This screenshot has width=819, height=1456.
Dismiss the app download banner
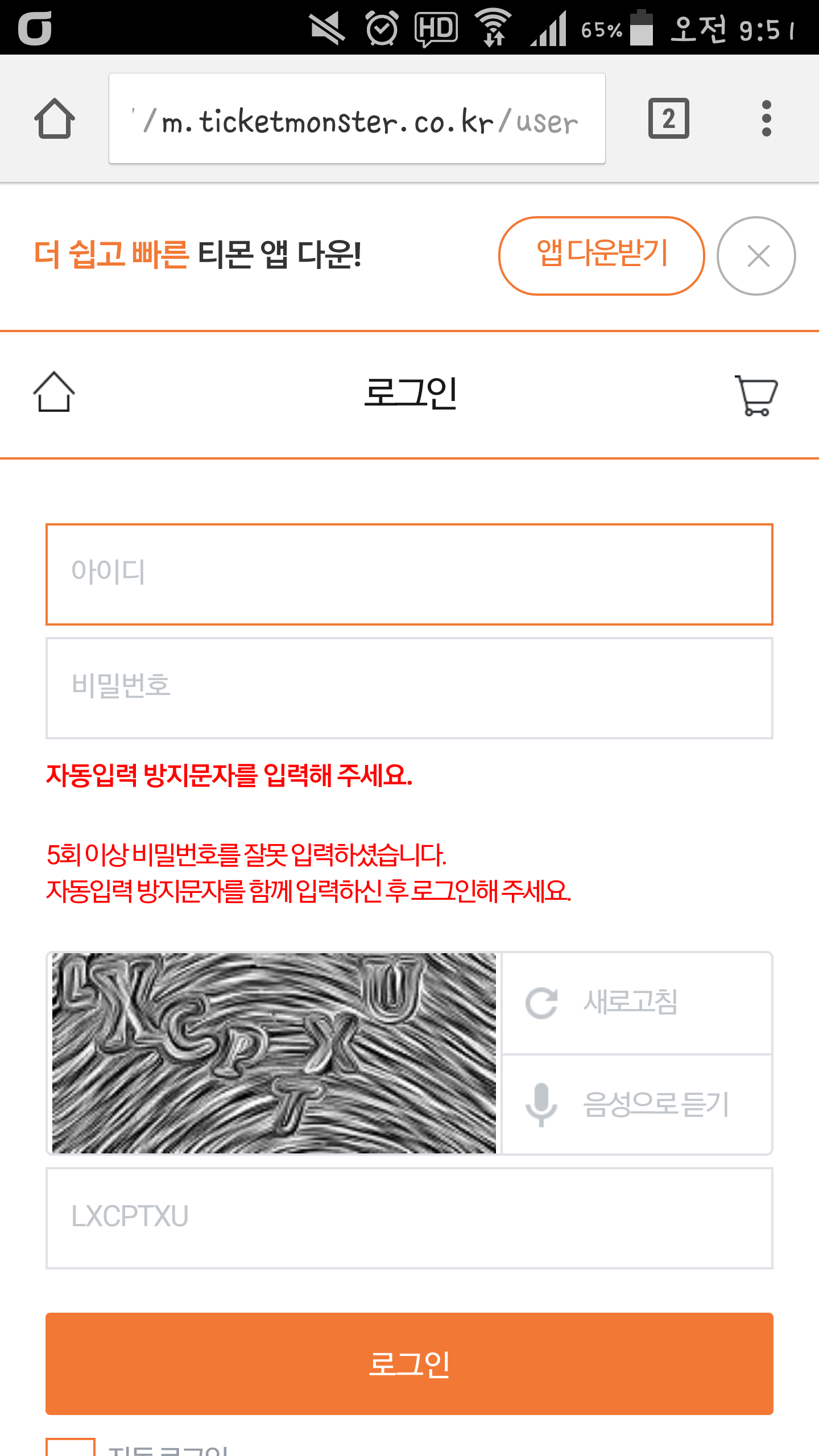(x=756, y=255)
